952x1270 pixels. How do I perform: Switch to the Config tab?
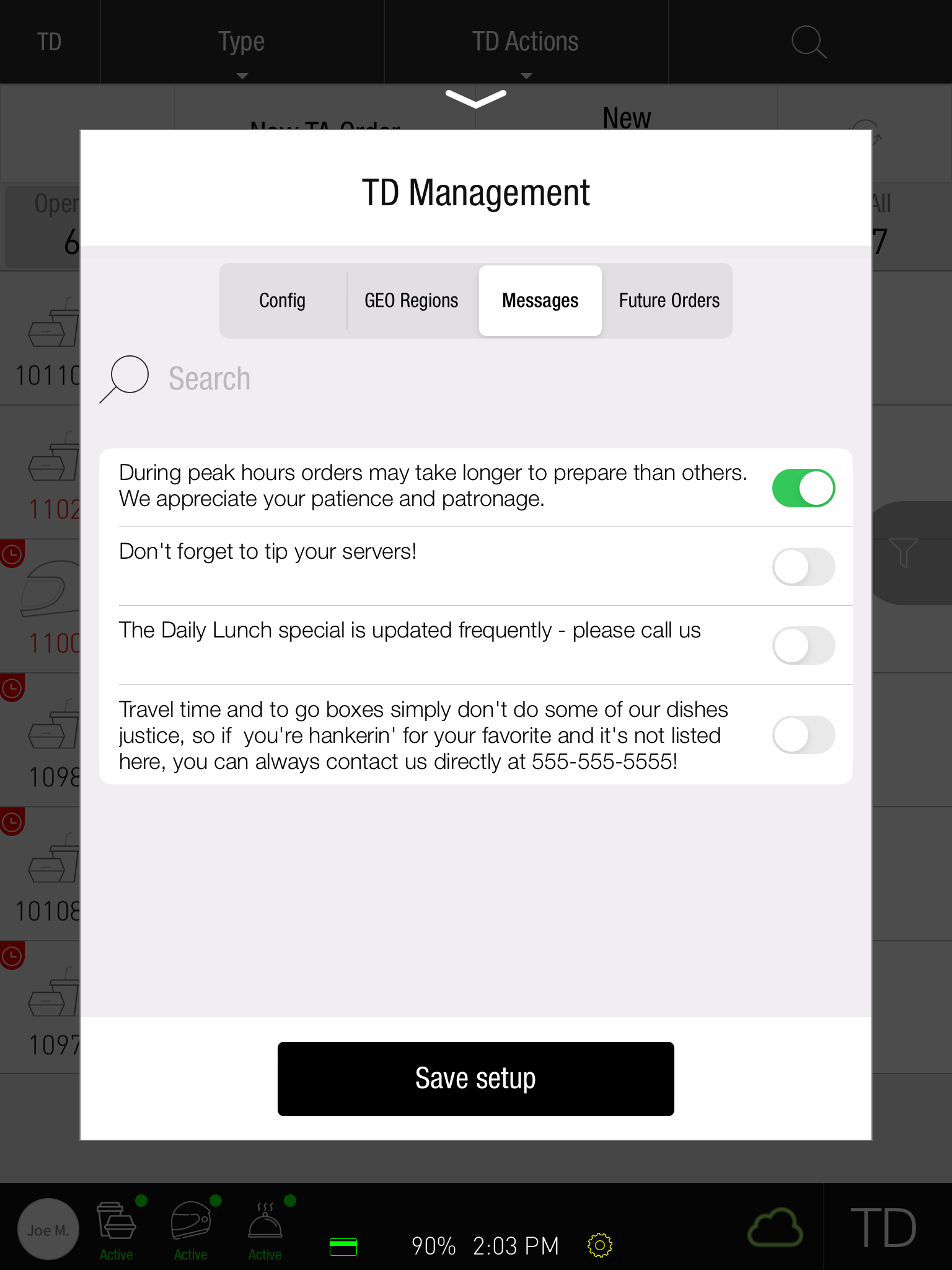[283, 301]
